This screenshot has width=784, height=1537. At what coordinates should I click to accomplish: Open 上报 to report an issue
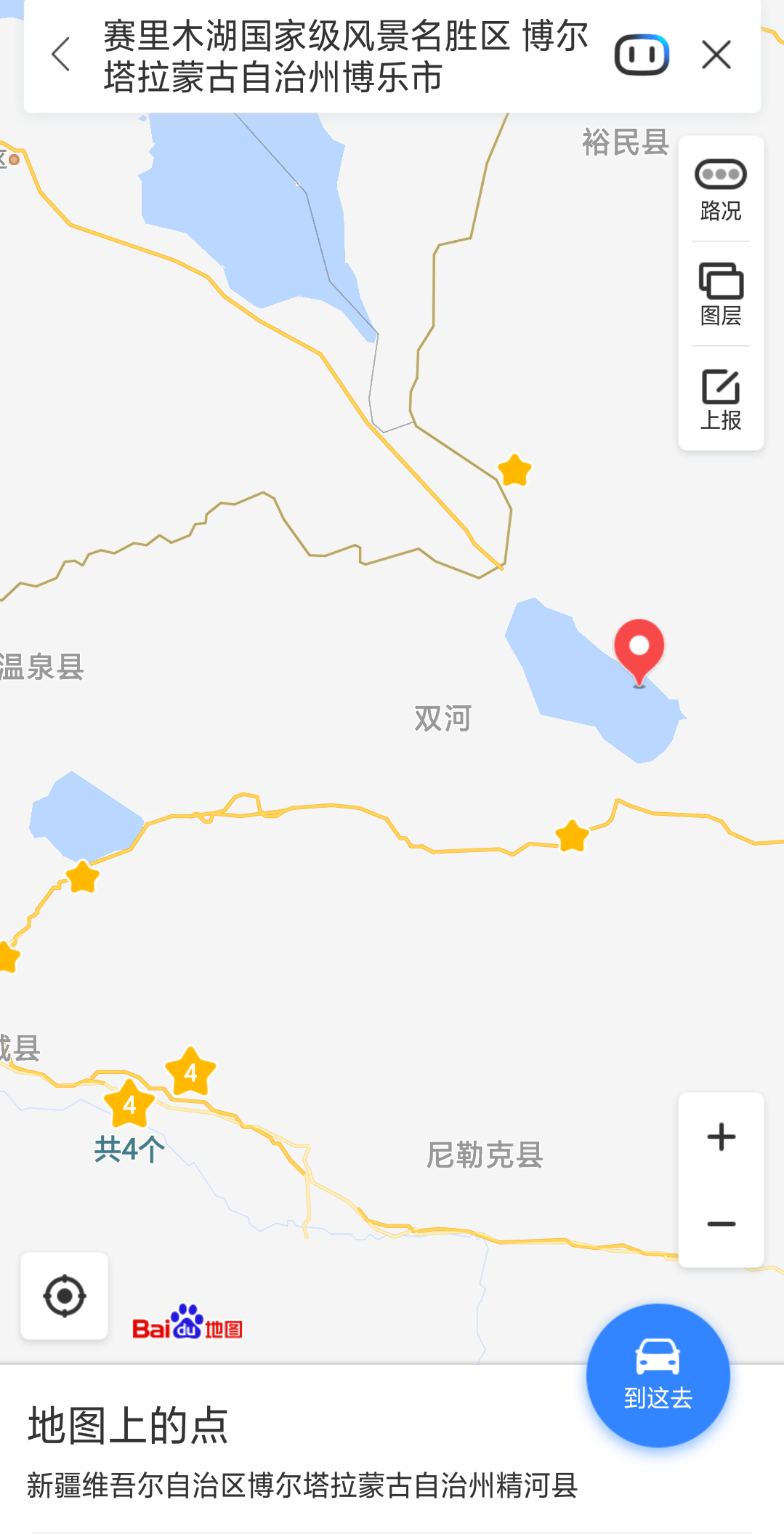coord(720,399)
